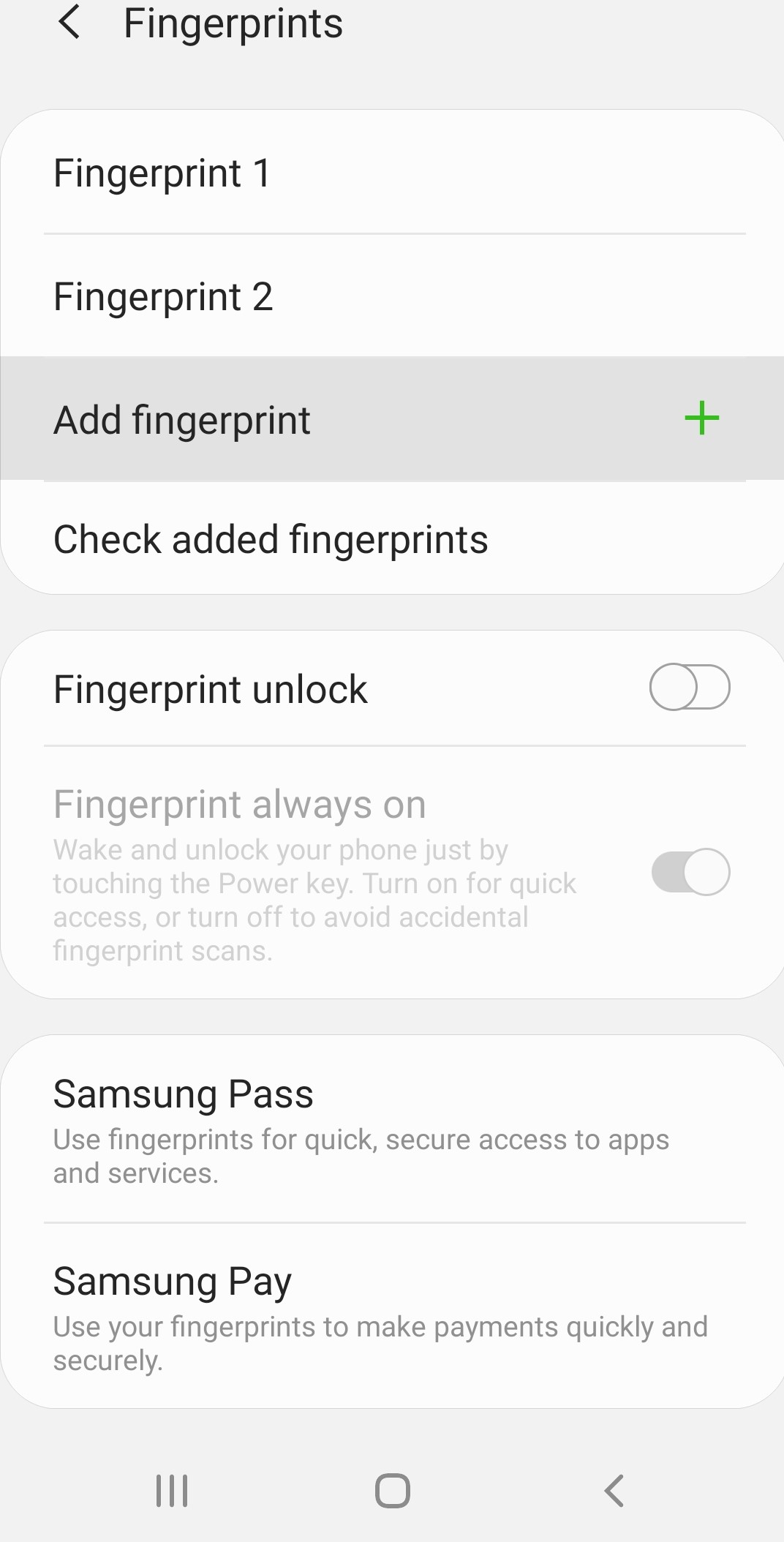Image resolution: width=784 pixels, height=1542 pixels.
Task: Tap the Fingerprints page title
Action: pos(234,24)
